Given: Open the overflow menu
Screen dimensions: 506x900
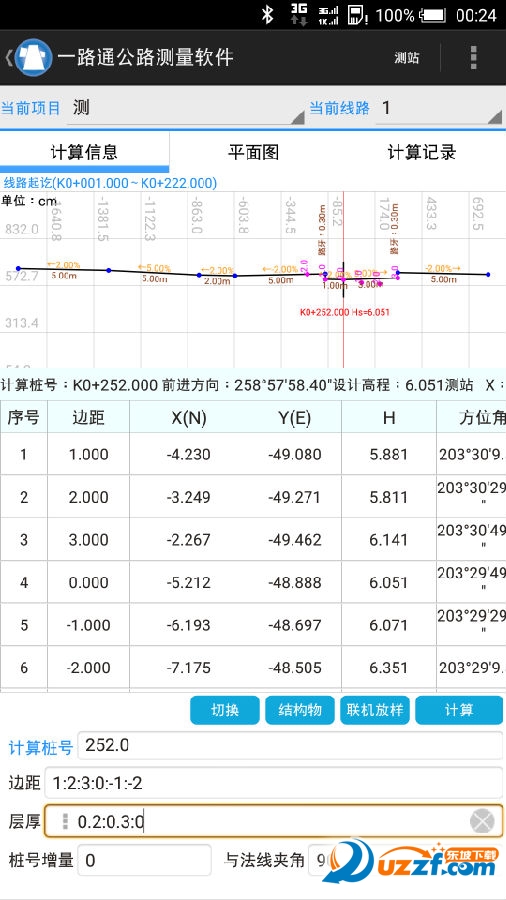Looking at the screenshot, I should pos(473,58).
